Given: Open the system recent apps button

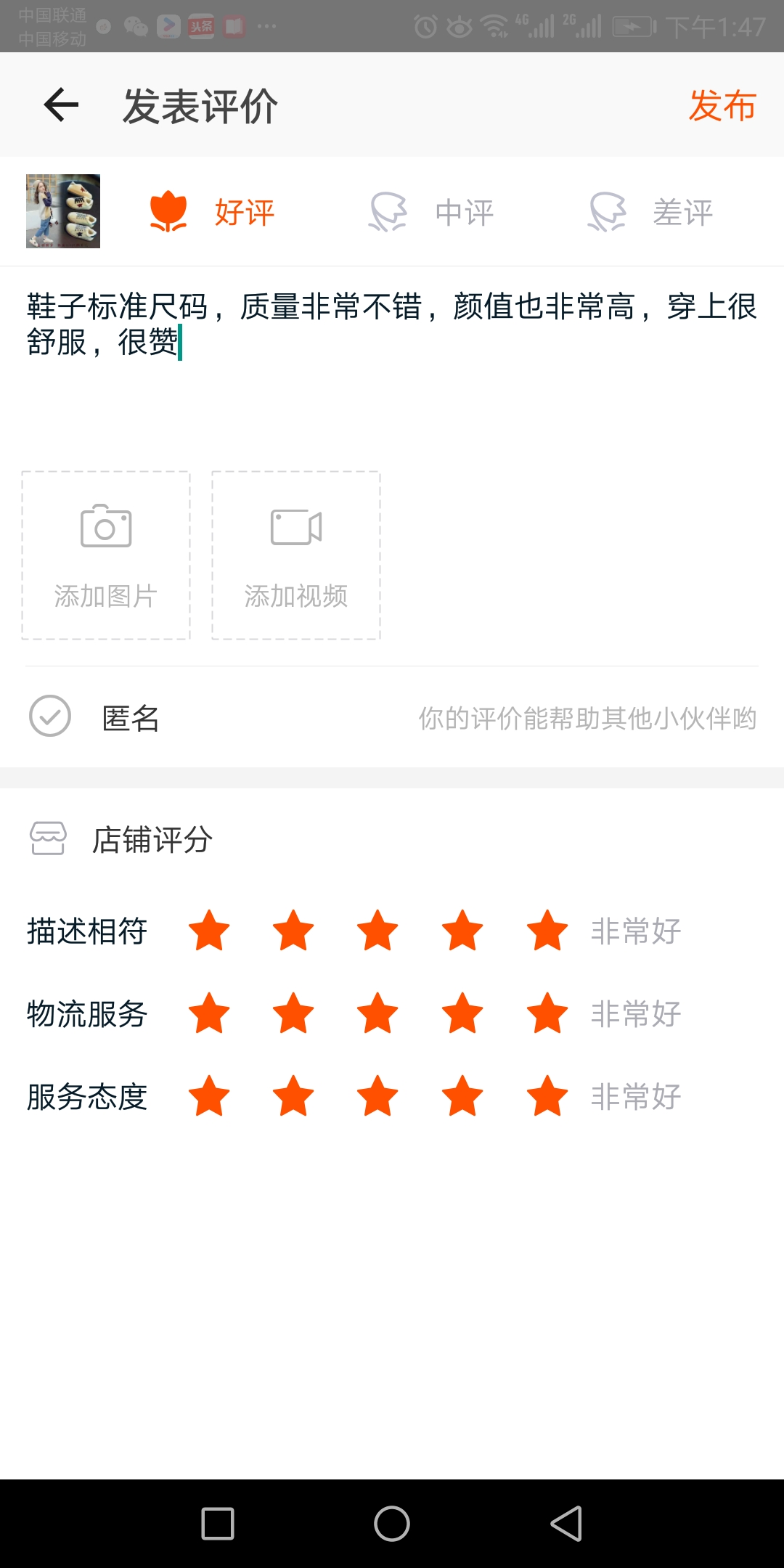Looking at the screenshot, I should 218,1523.
